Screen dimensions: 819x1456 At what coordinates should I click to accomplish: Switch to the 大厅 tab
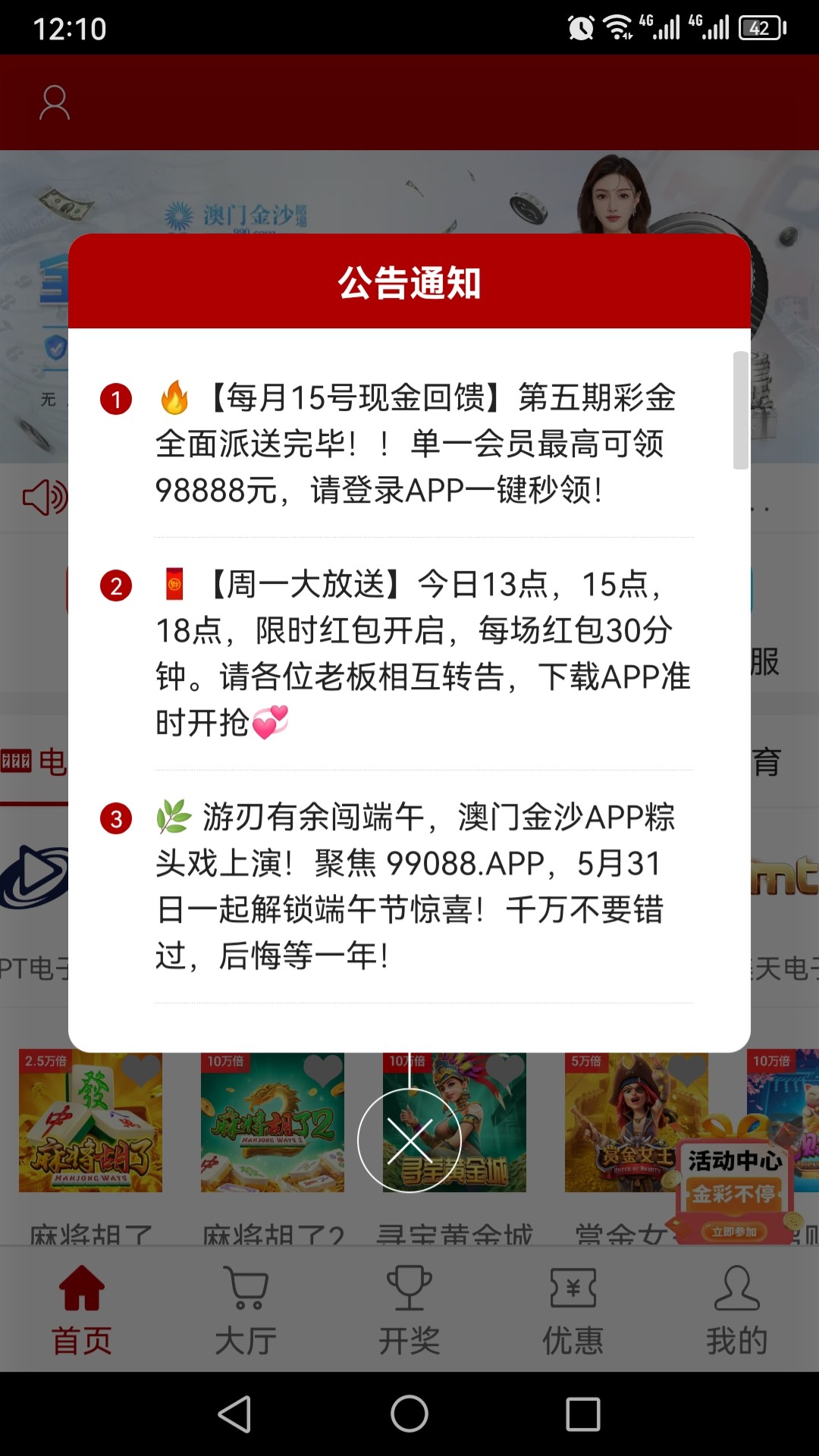coord(246,1310)
